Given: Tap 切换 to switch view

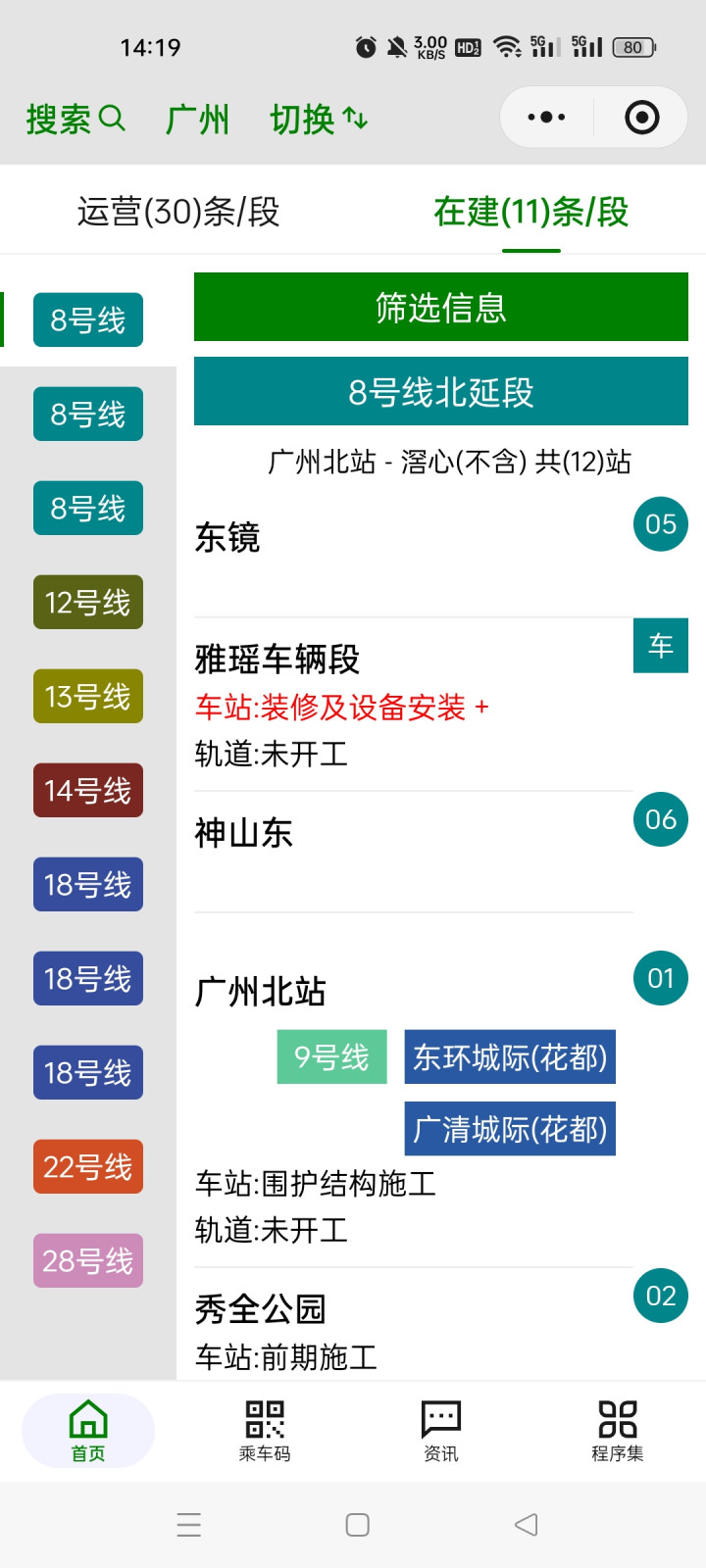Looking at the screenshot, I should [319, 120].
